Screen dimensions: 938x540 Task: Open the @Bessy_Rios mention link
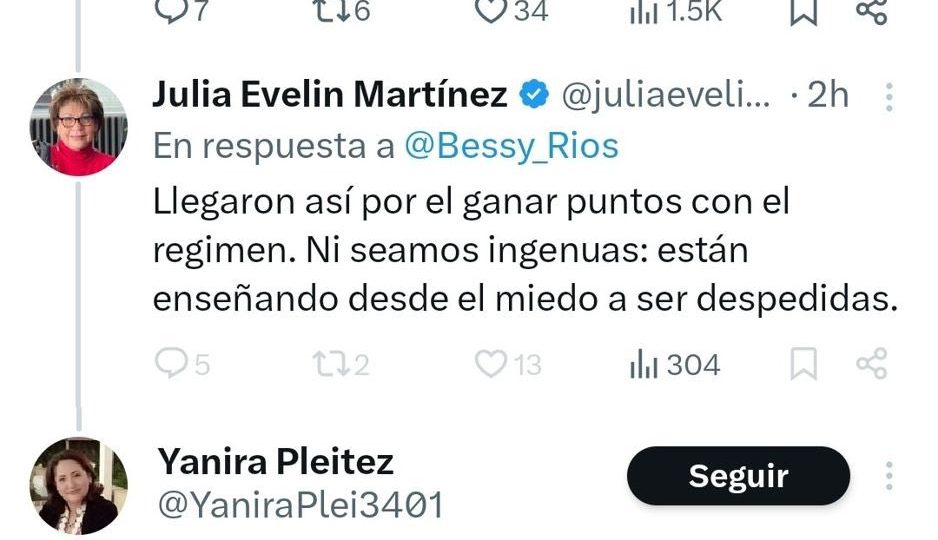point(511,146)
